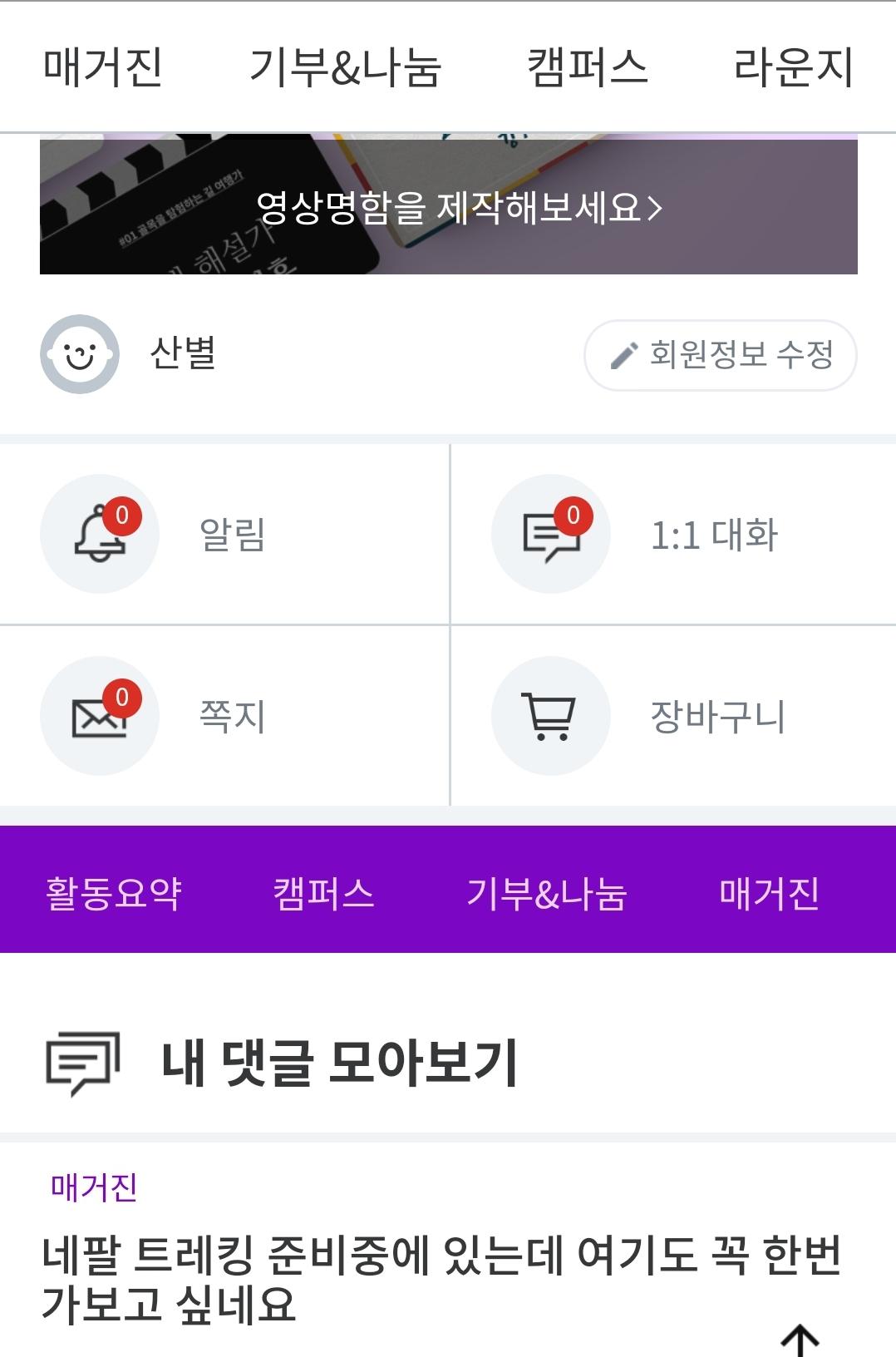
Task: Jump to top with the up arrow
Action: click(800, 1339)
